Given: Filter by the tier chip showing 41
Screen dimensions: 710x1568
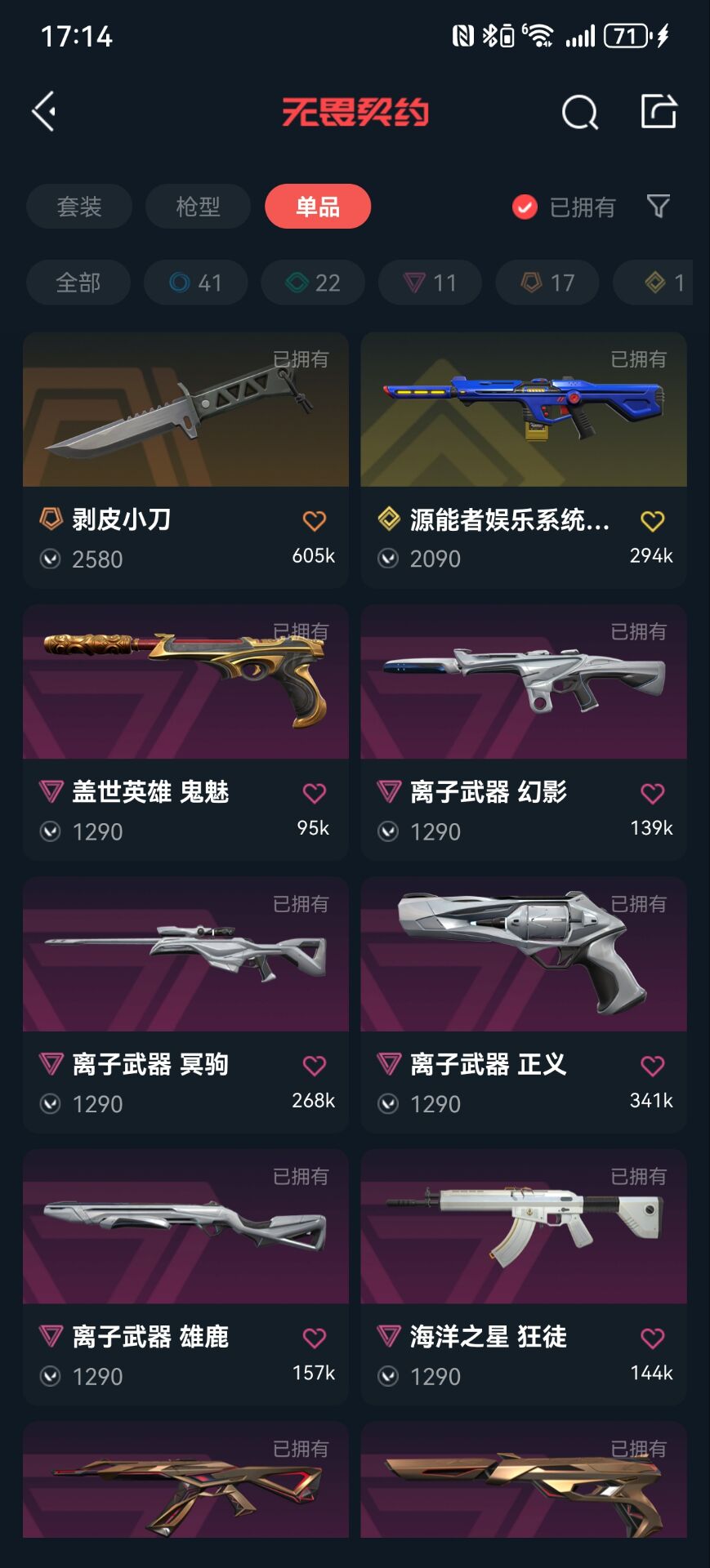Looking at the screenshot, I should [x=195, y=283].
